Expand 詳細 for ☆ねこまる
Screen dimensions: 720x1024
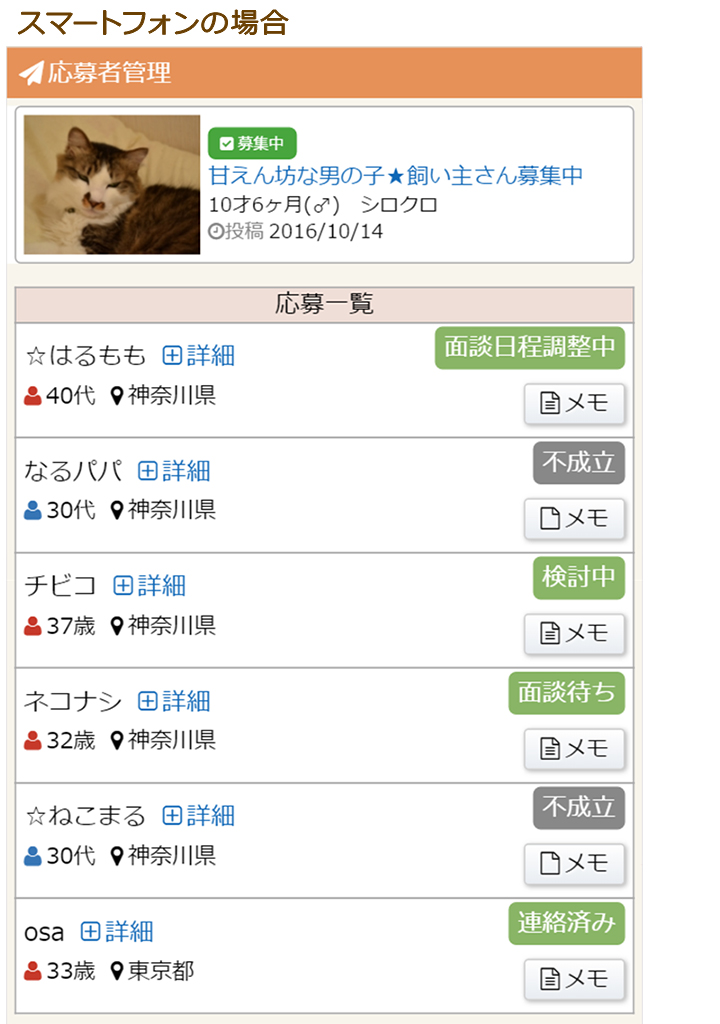[x=199, y=815]
